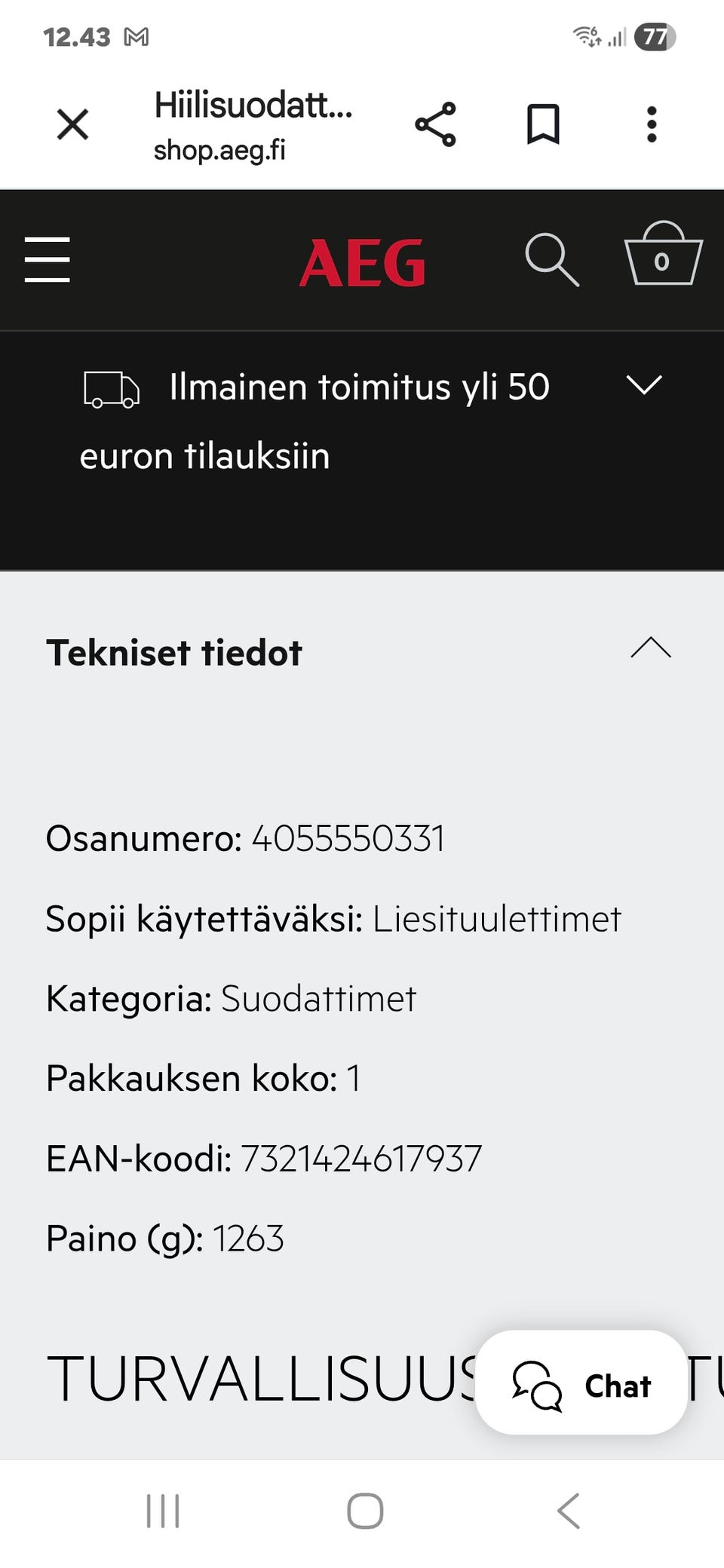Screen dimensions: 724x1568
Task: Open the hamburger navigation menu
Action: coord(47,259)
